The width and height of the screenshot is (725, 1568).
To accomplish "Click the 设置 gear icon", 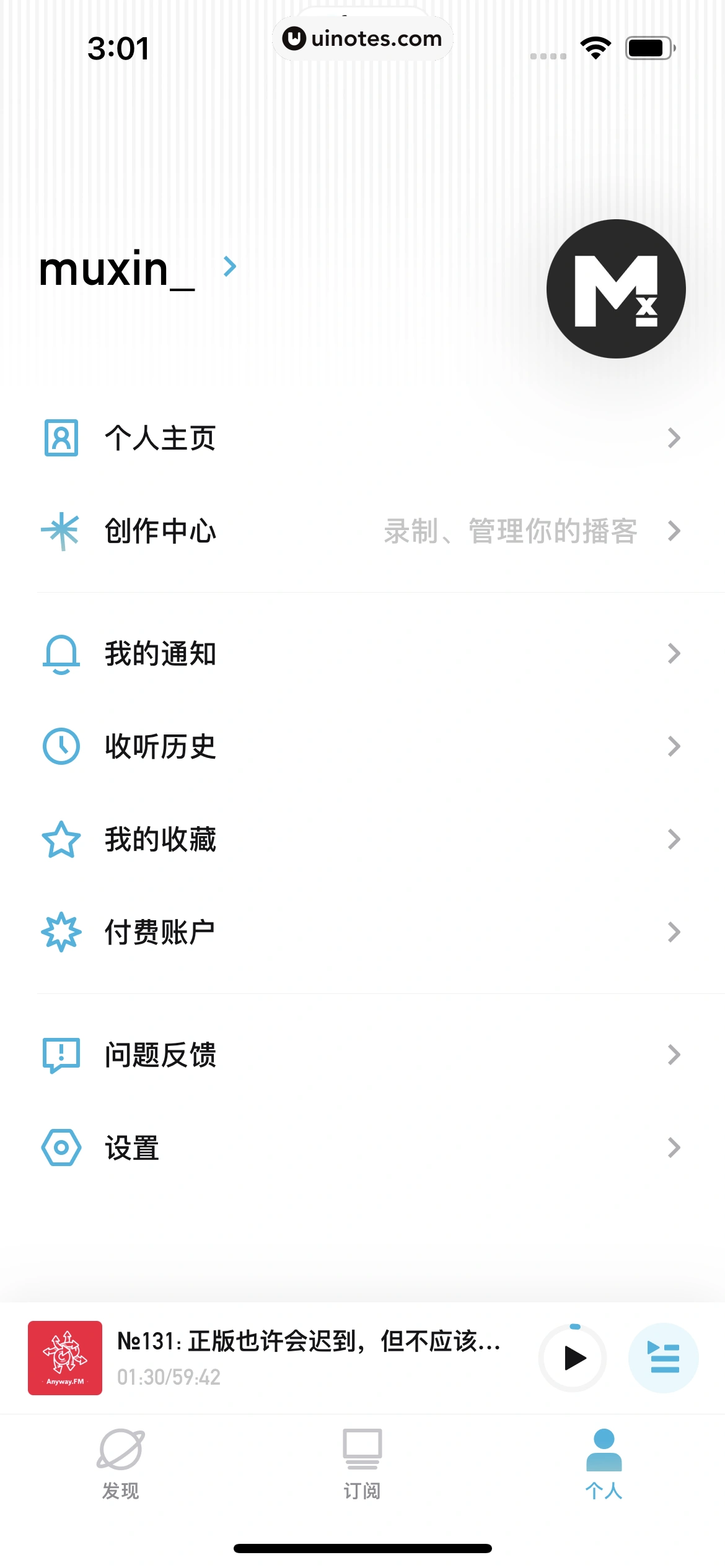I will pyautogui.click(x=61, y=1148).
